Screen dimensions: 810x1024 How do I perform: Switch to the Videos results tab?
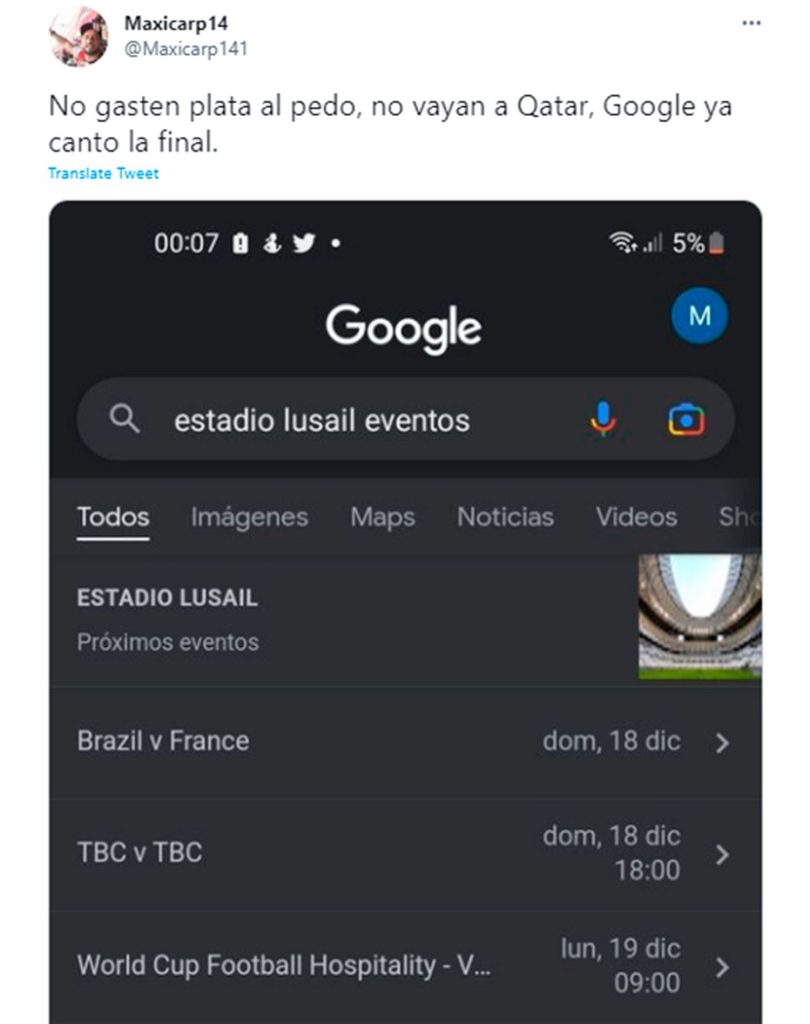(x=636, y=518)
